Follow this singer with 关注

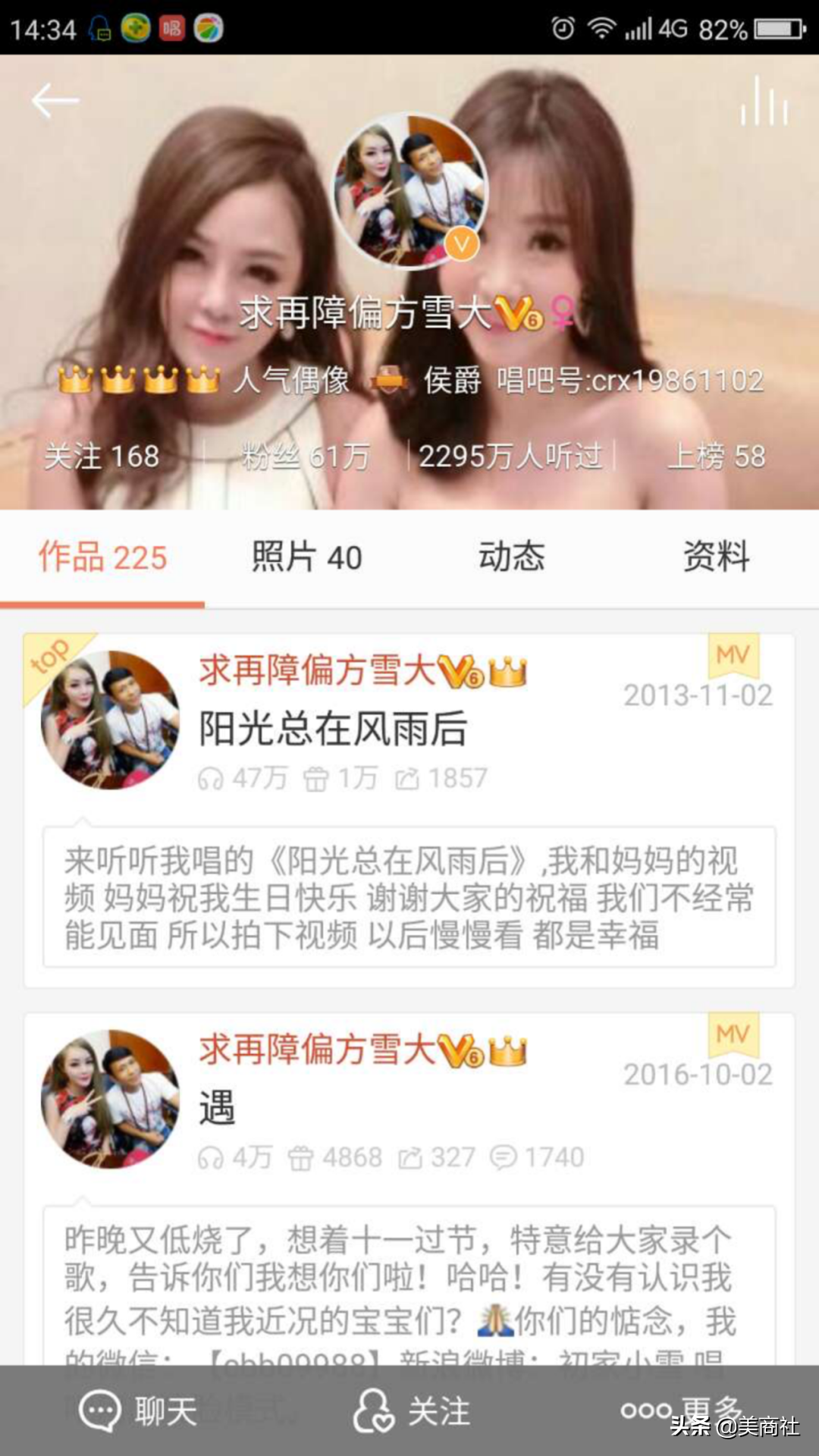[x=412, y=1412]
